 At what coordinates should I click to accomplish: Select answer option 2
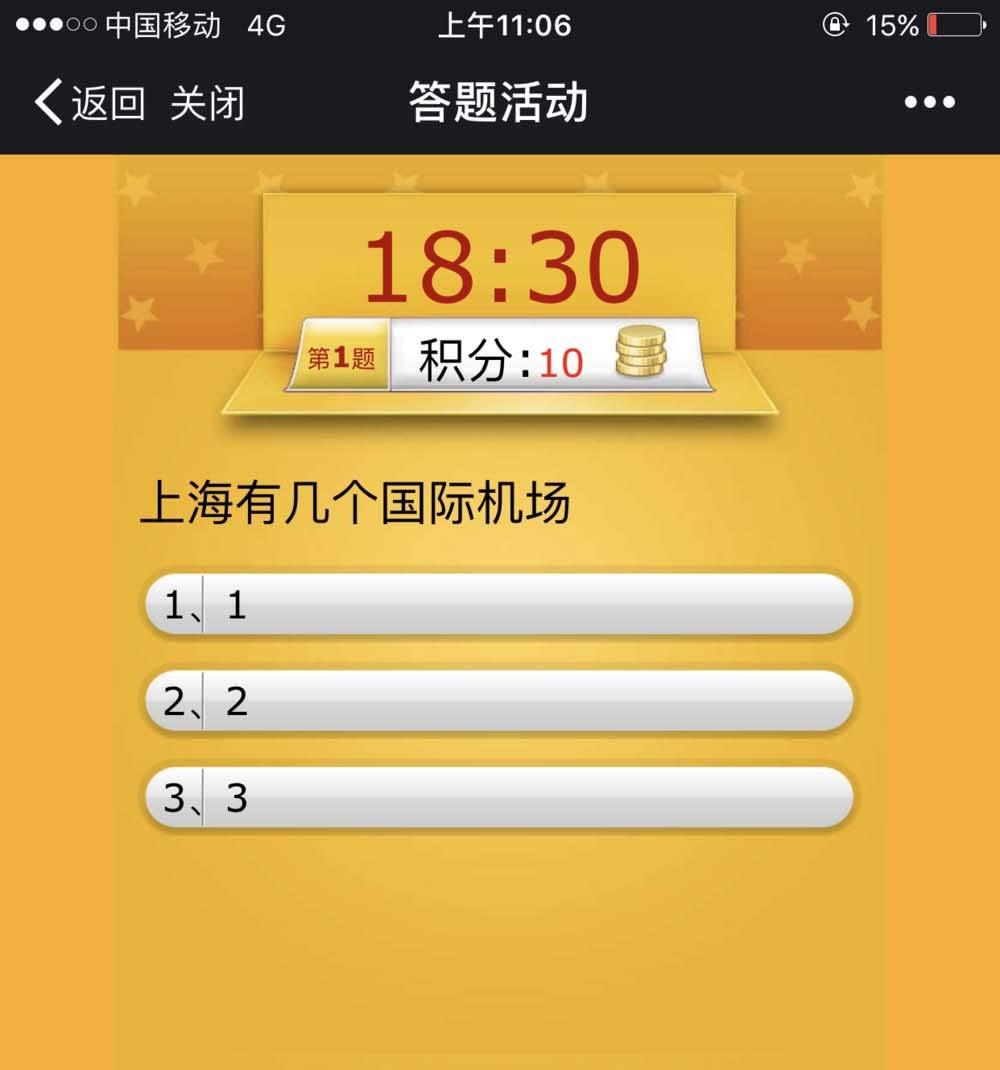(x=500, y=701)
